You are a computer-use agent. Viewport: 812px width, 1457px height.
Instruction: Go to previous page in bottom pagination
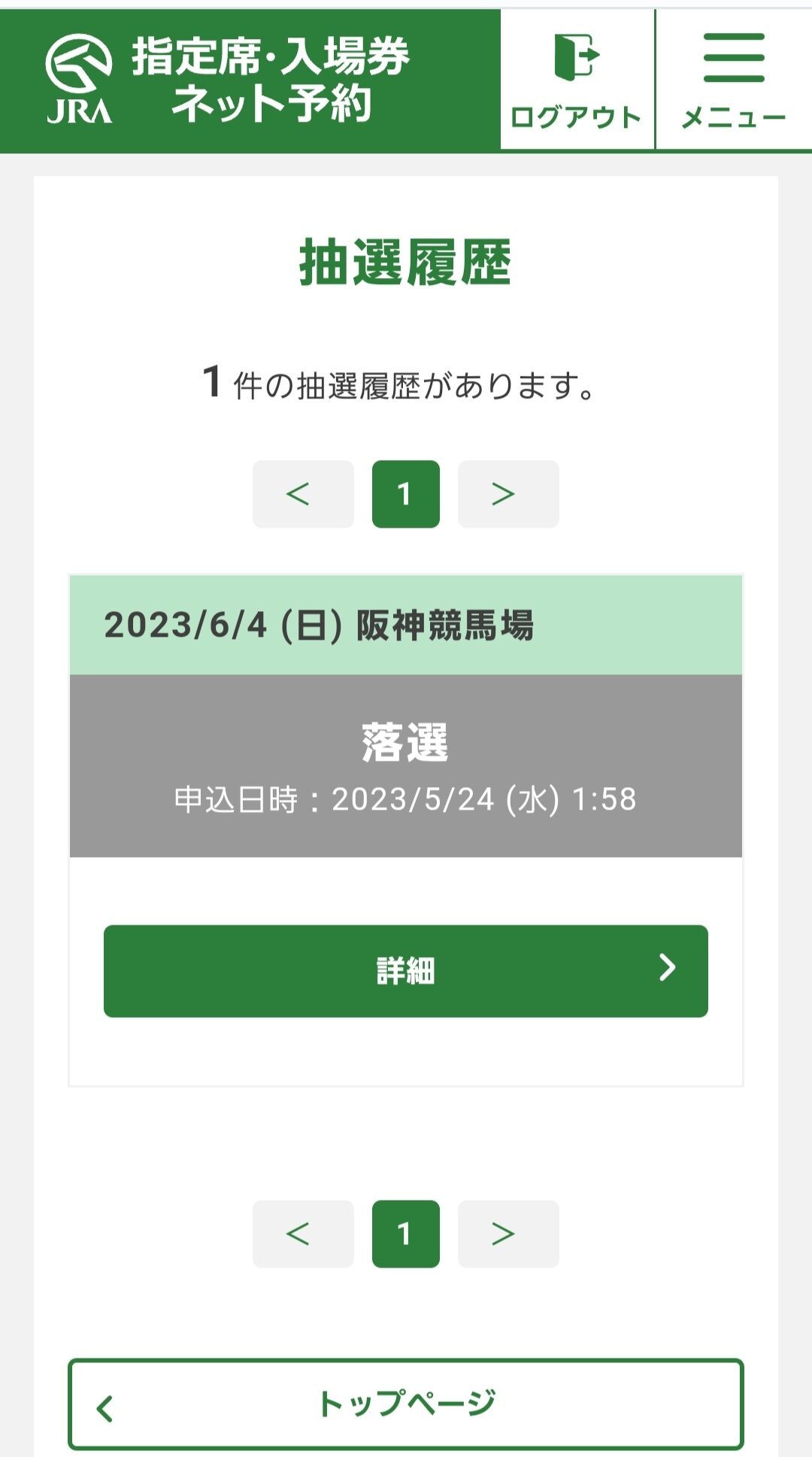pyautogui.click(x=303, y=1234)
